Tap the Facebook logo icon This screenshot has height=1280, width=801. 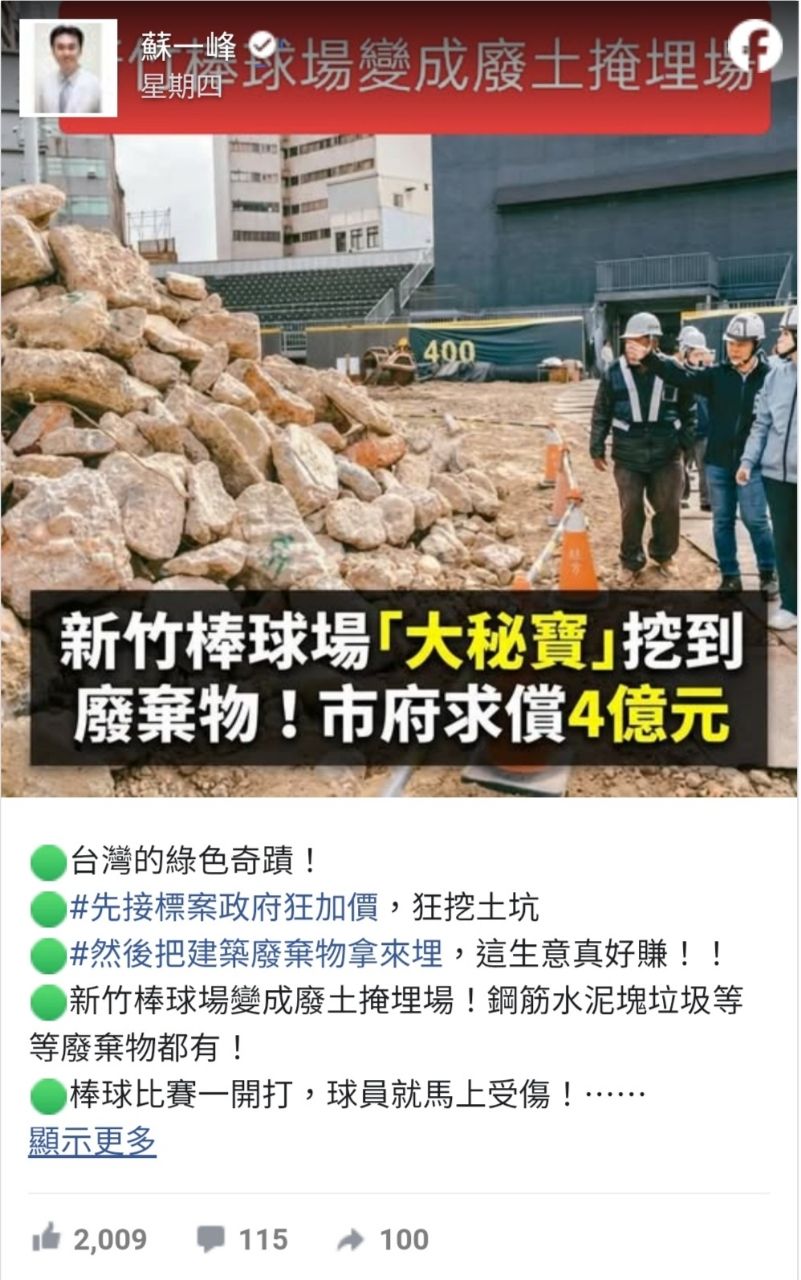[754, 45]
